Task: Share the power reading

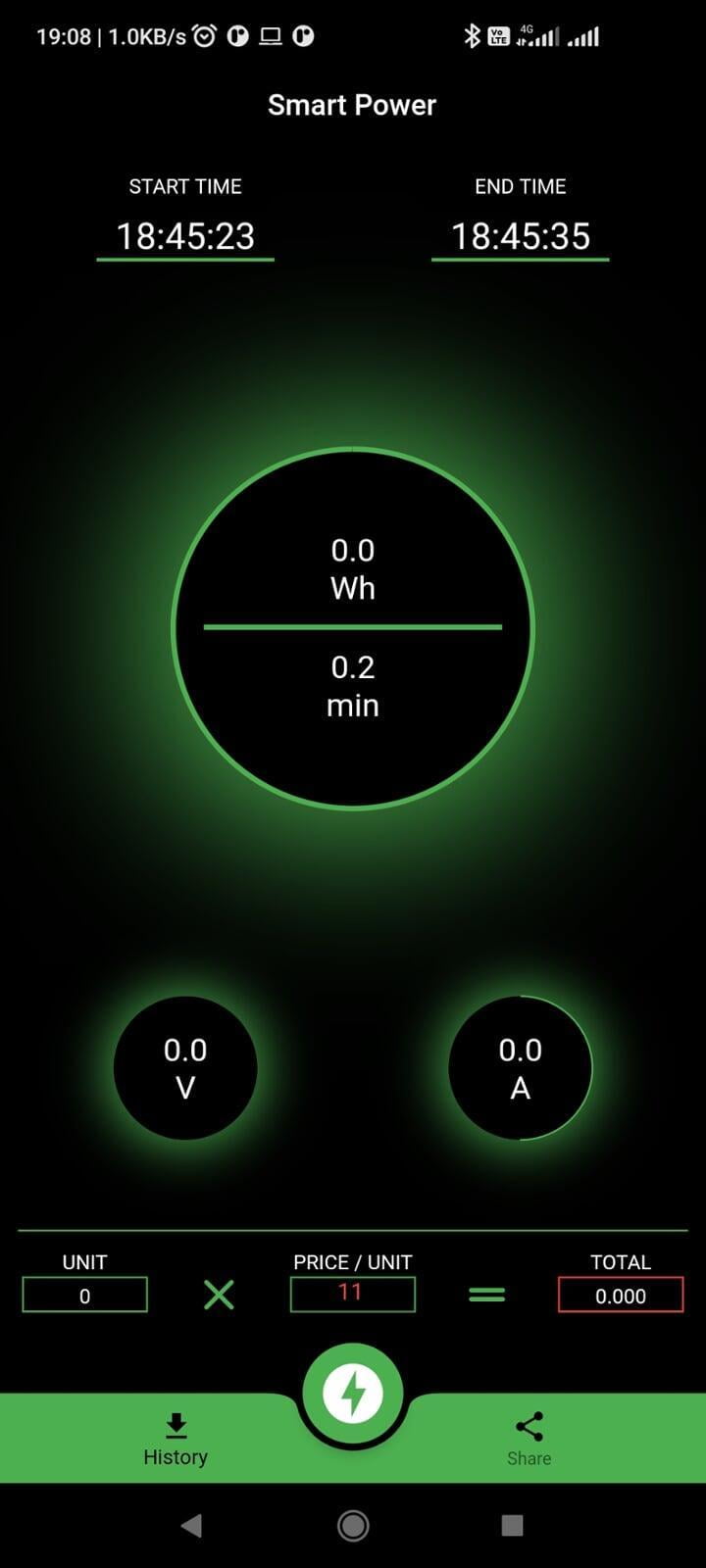Action: [x=529, y=1439]
